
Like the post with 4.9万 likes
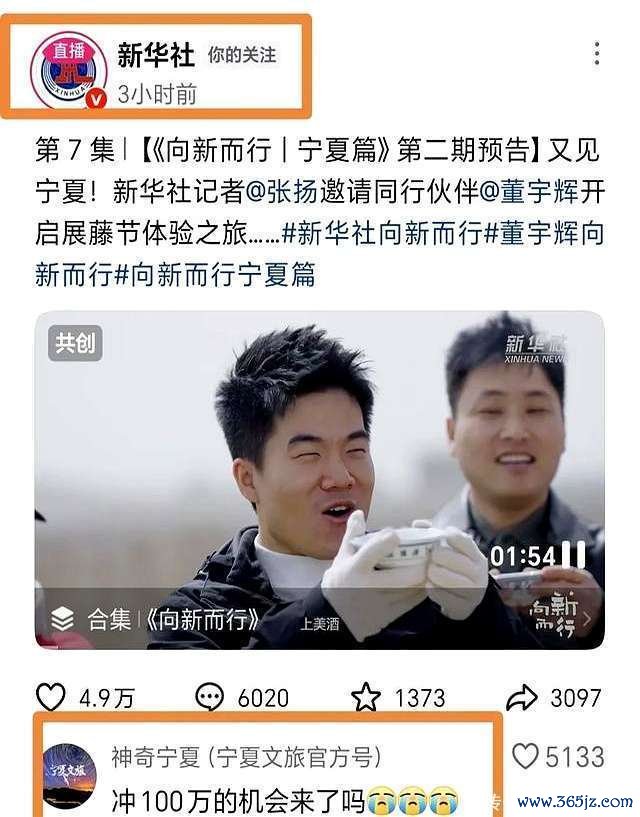point(51,697)
